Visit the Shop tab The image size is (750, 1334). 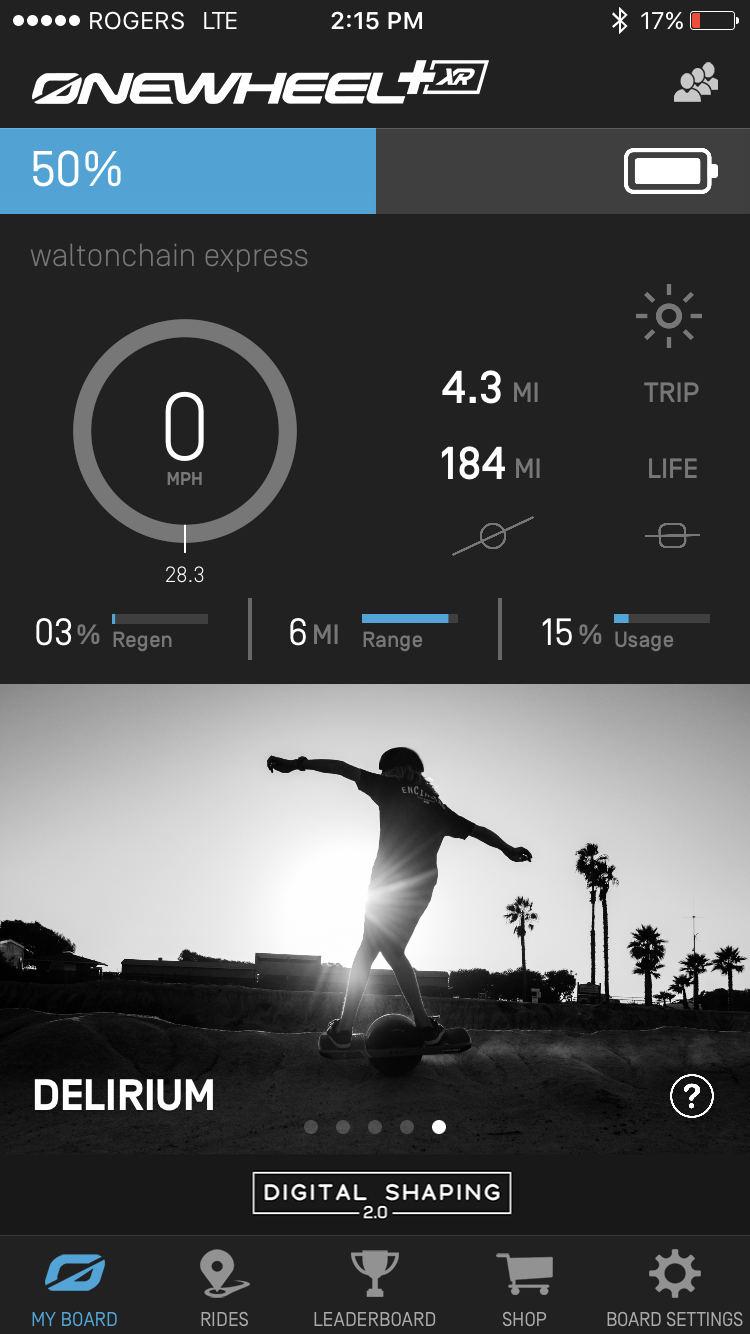coord(524,1288)
